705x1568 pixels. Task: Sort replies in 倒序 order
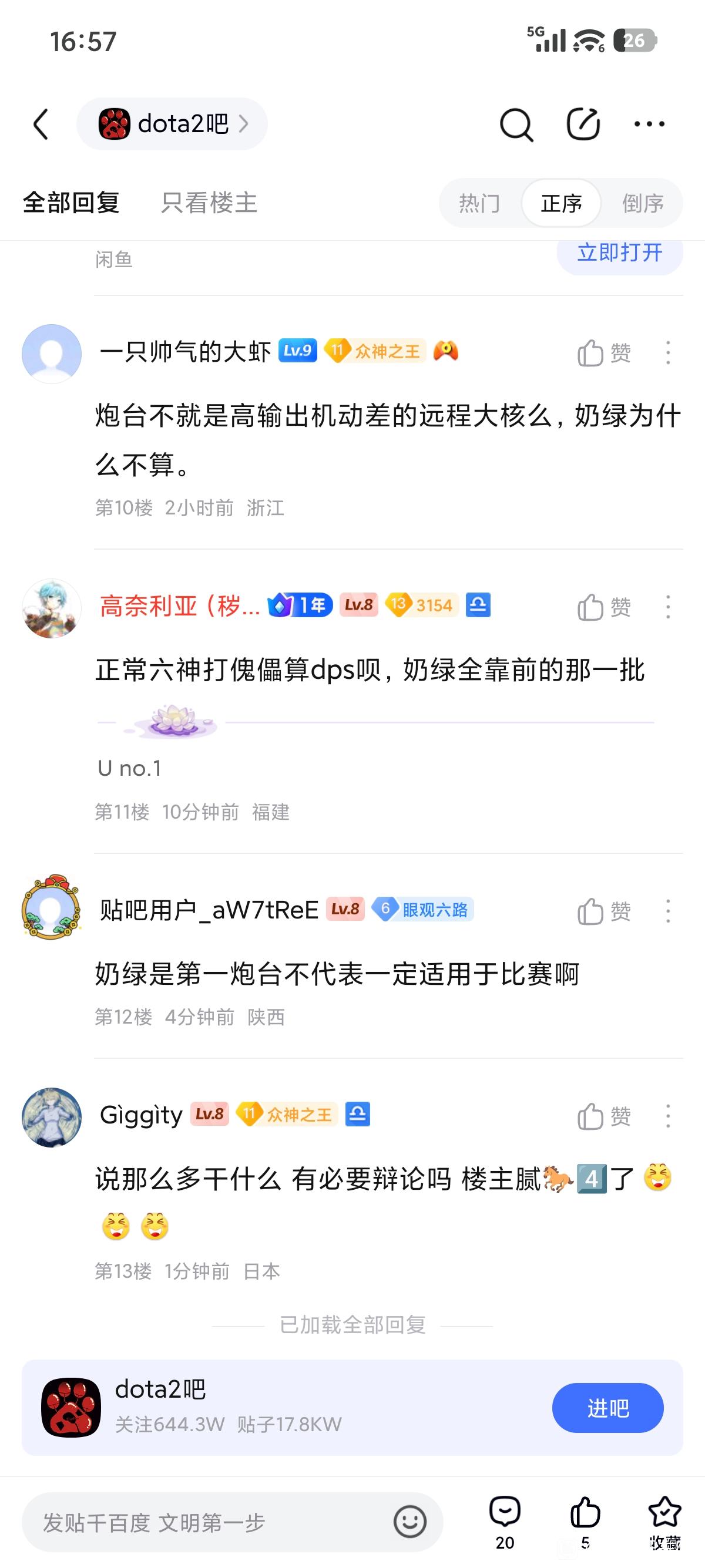tap(642, 203)
